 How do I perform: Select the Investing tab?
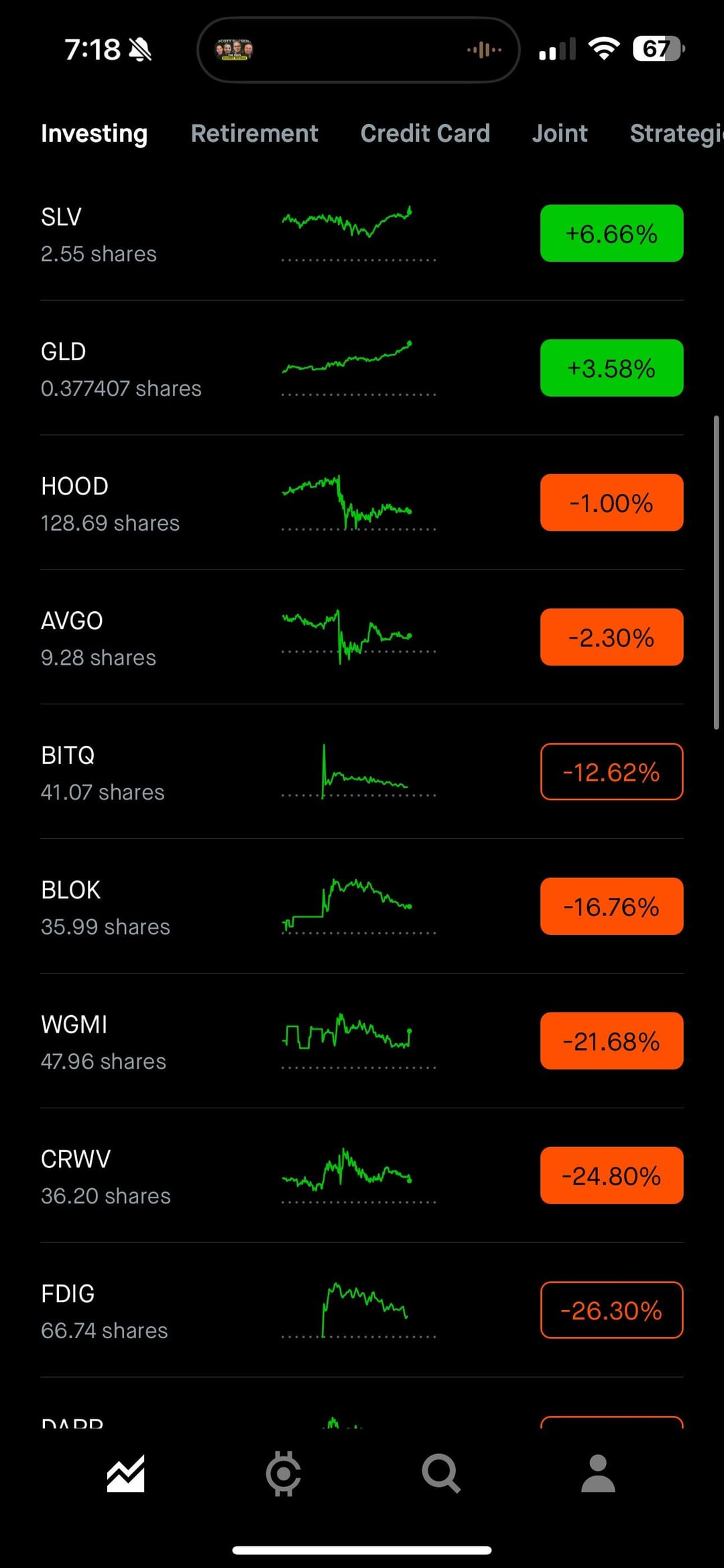coord(94,133)
